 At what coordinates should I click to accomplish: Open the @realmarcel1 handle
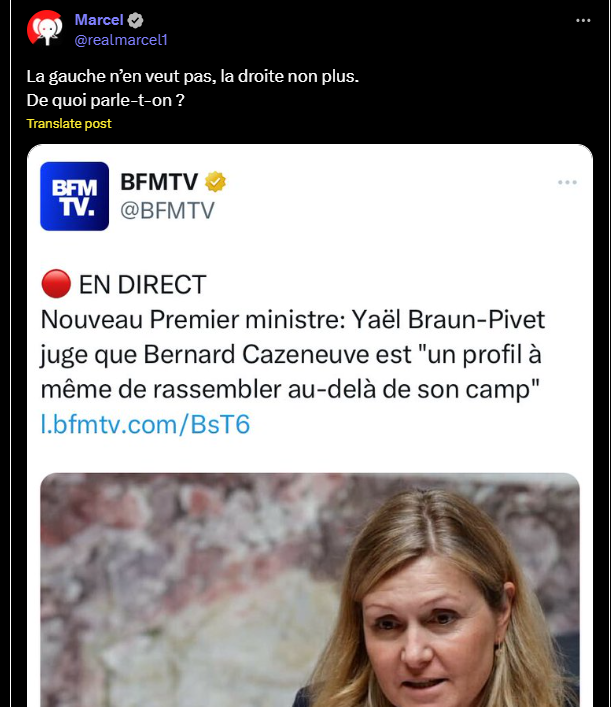coord(122,39)
